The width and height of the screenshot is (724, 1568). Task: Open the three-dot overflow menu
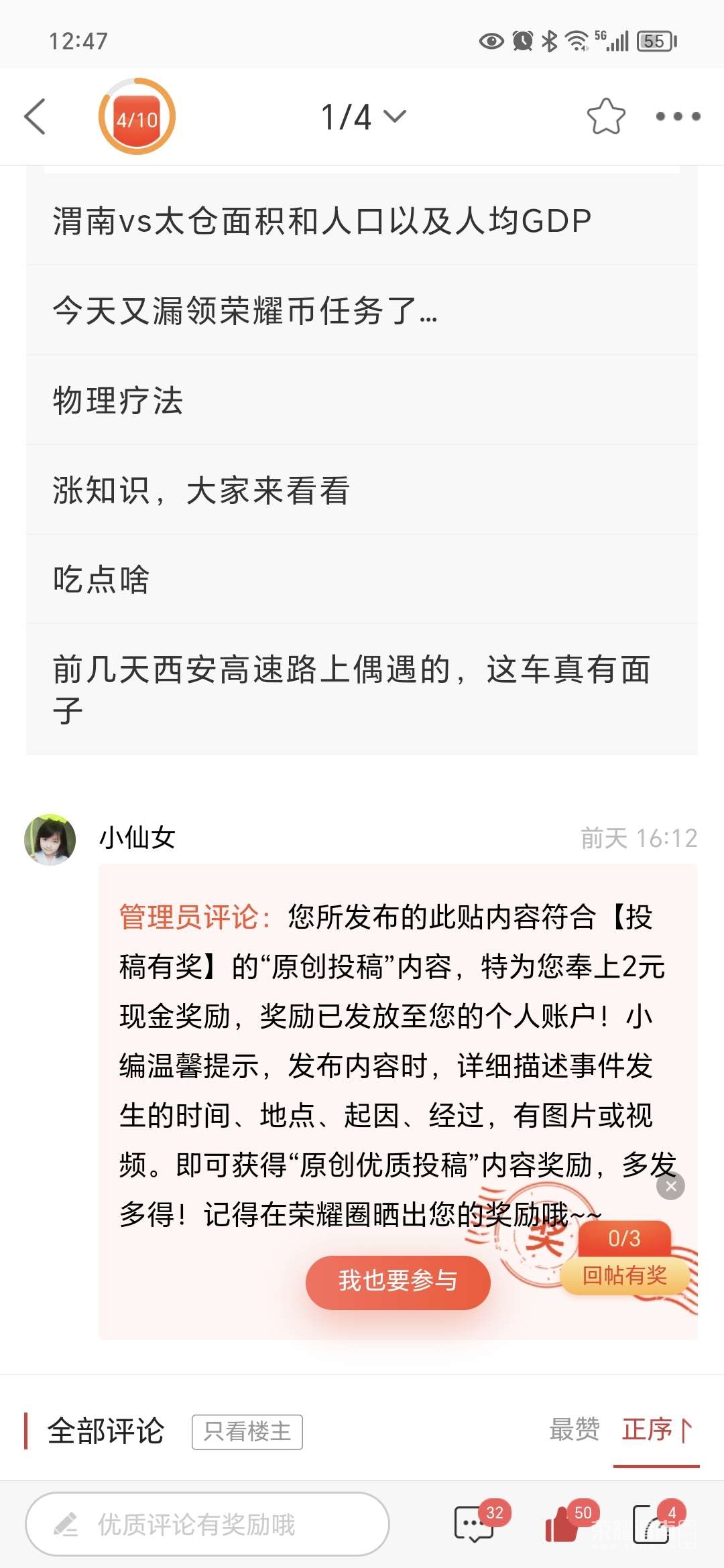pos(678,117)
